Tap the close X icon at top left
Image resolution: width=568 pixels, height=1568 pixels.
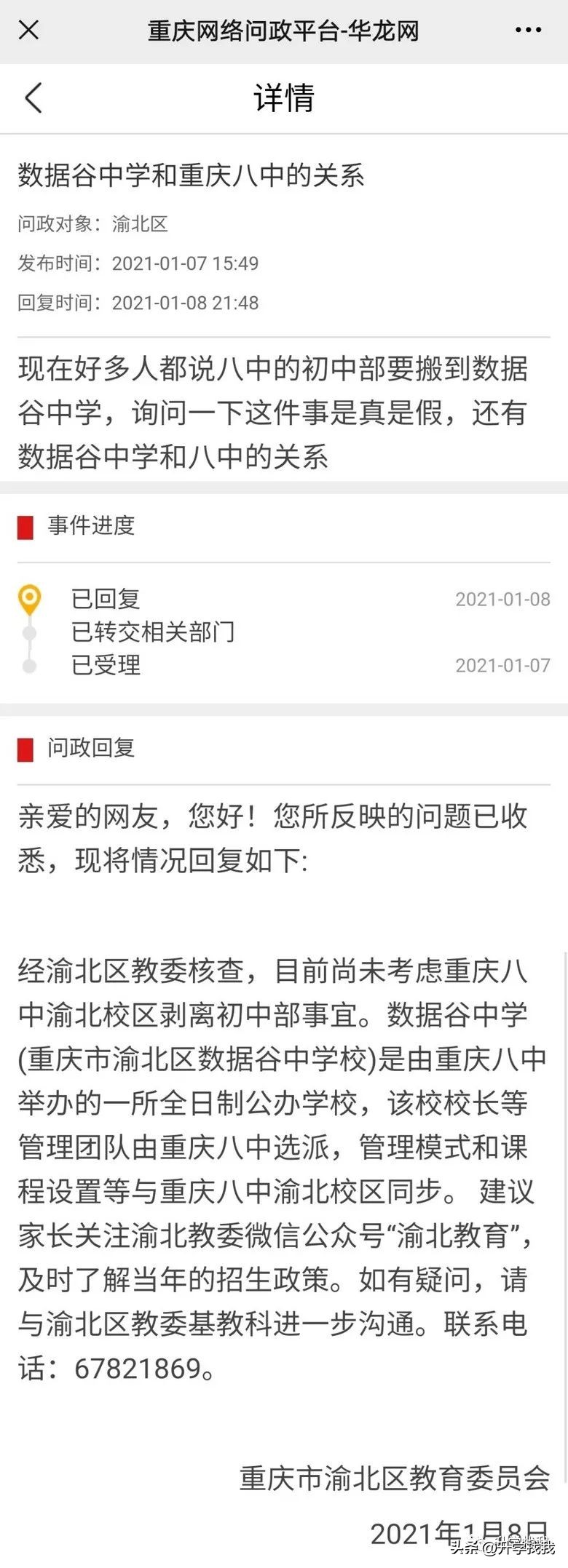pos(28,30)
